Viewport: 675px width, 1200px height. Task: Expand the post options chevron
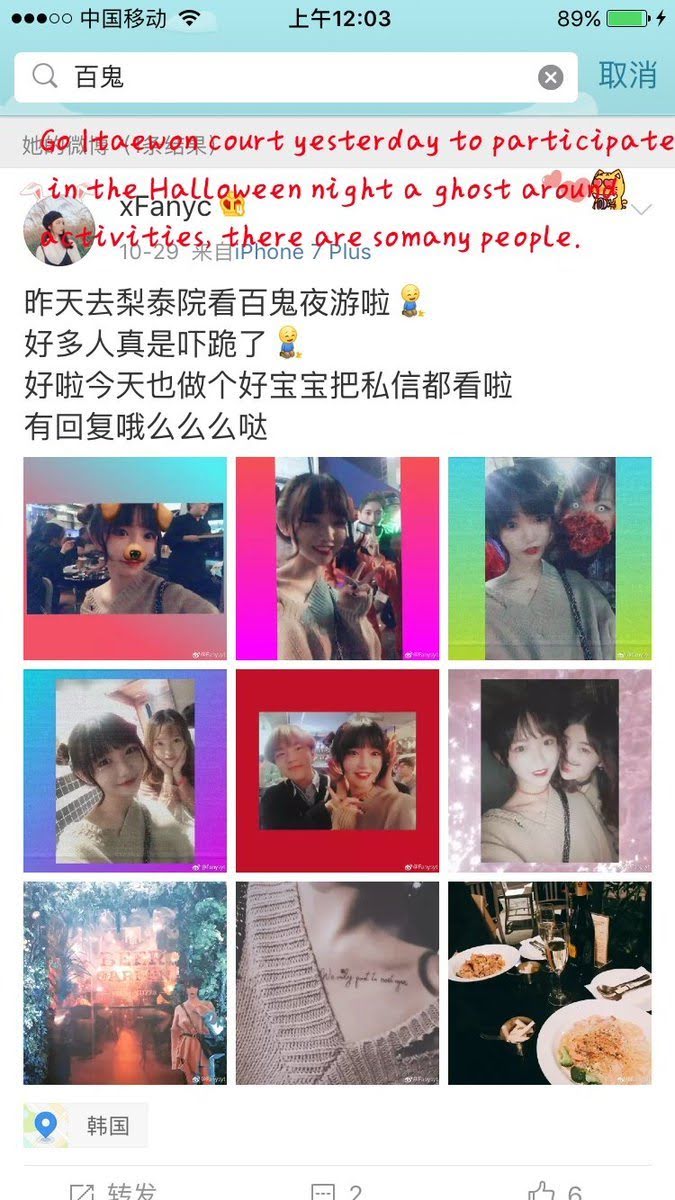(641, 210)
